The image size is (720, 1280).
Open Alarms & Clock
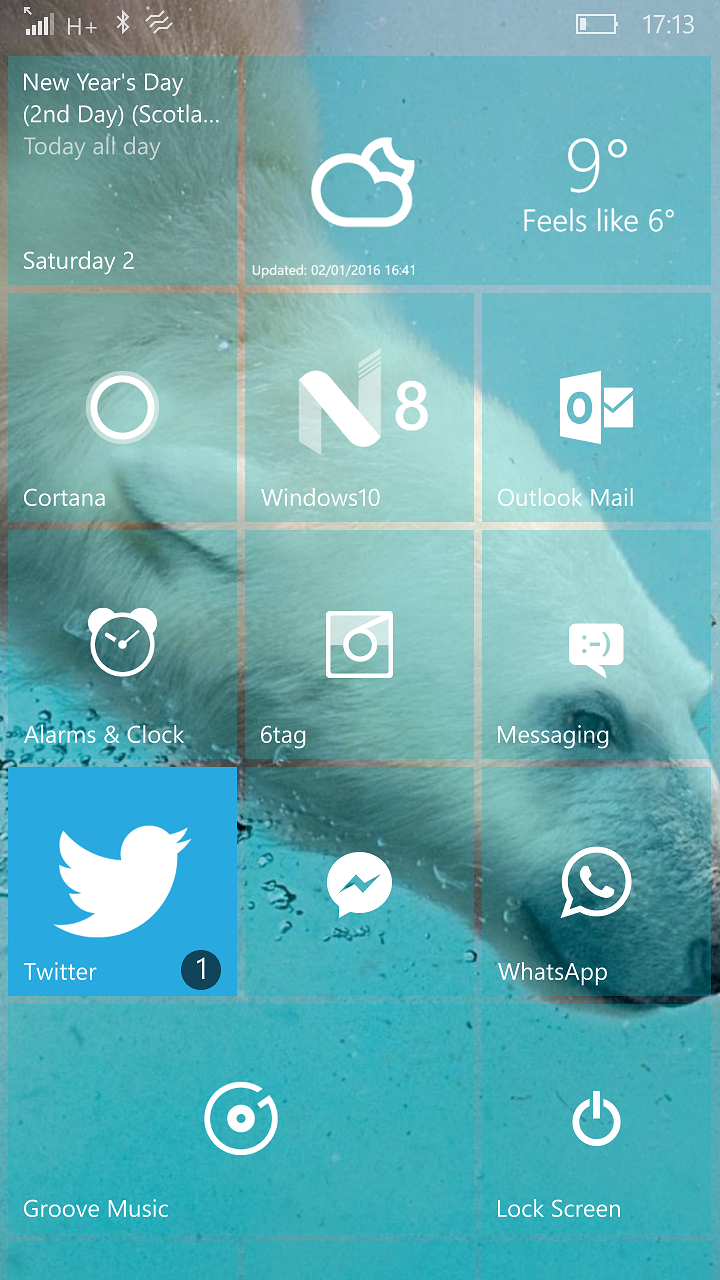(x=123, y=644)
